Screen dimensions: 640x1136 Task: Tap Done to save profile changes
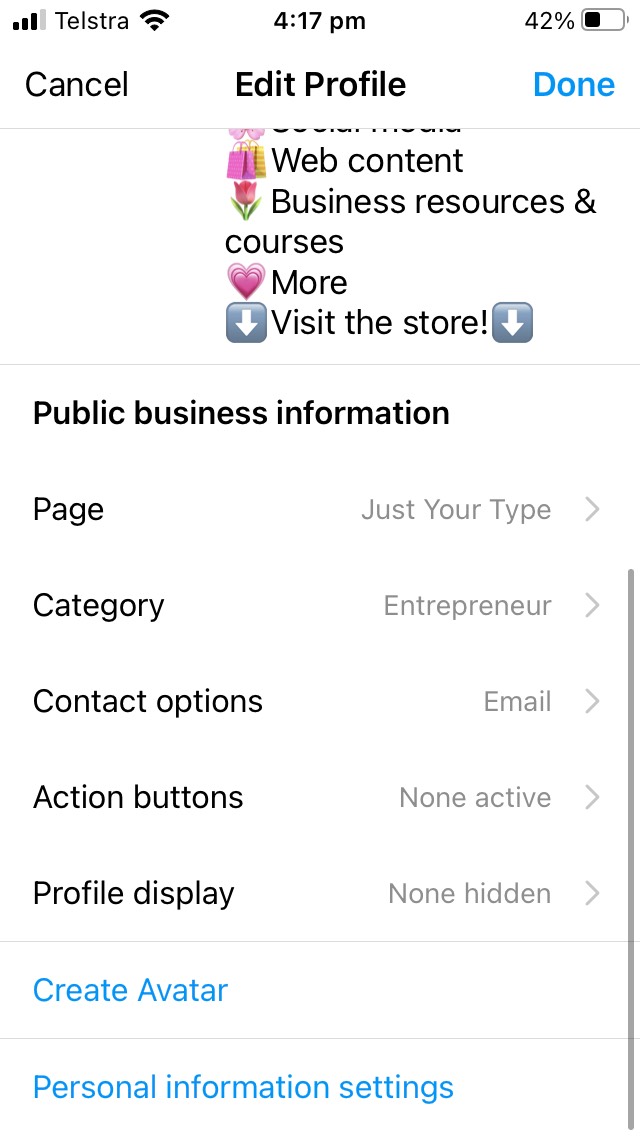[573, 84]
